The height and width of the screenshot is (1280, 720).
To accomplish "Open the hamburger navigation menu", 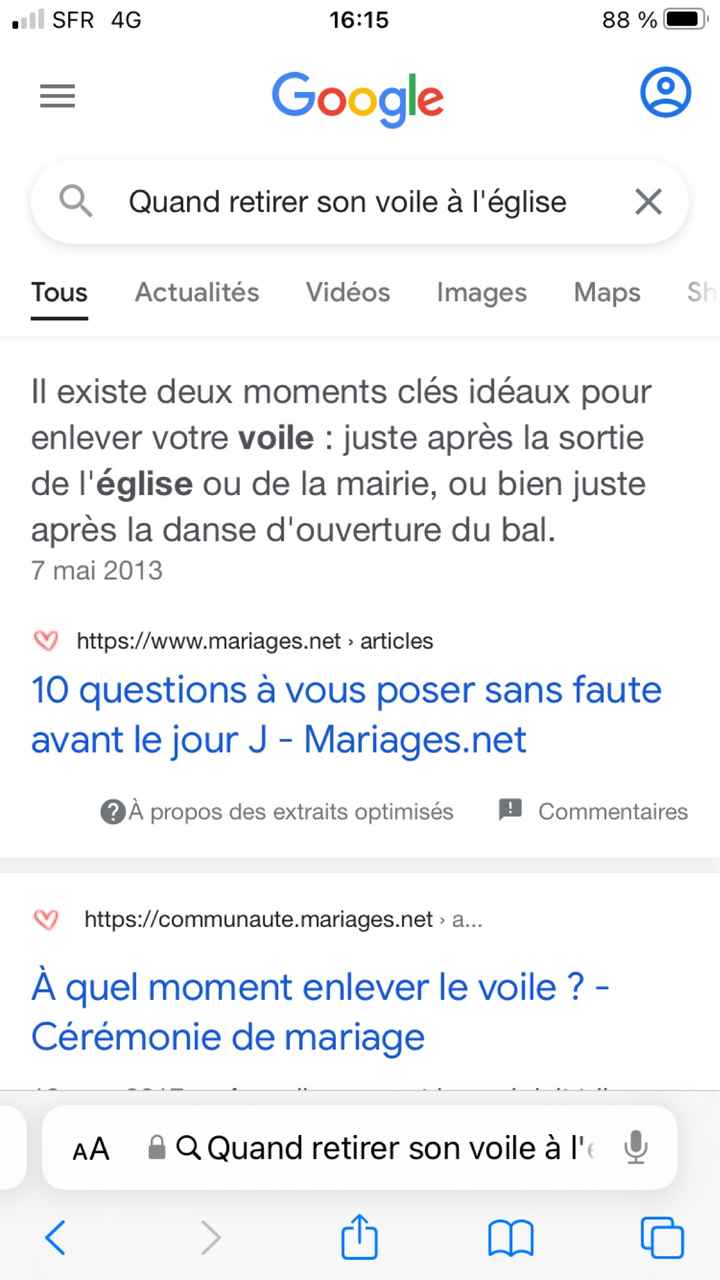I will [57, 96].
